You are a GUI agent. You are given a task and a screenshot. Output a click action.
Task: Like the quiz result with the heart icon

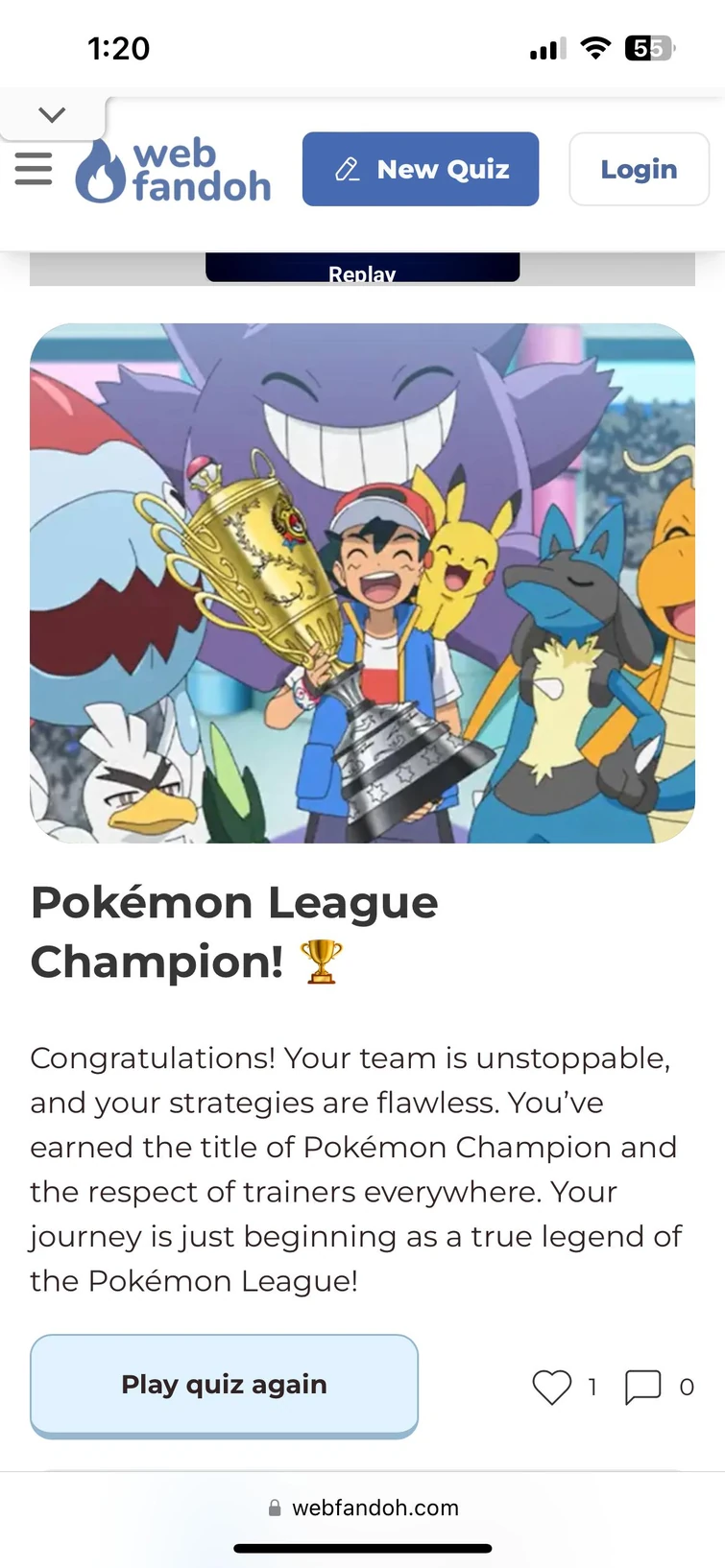pos(551,1386)
